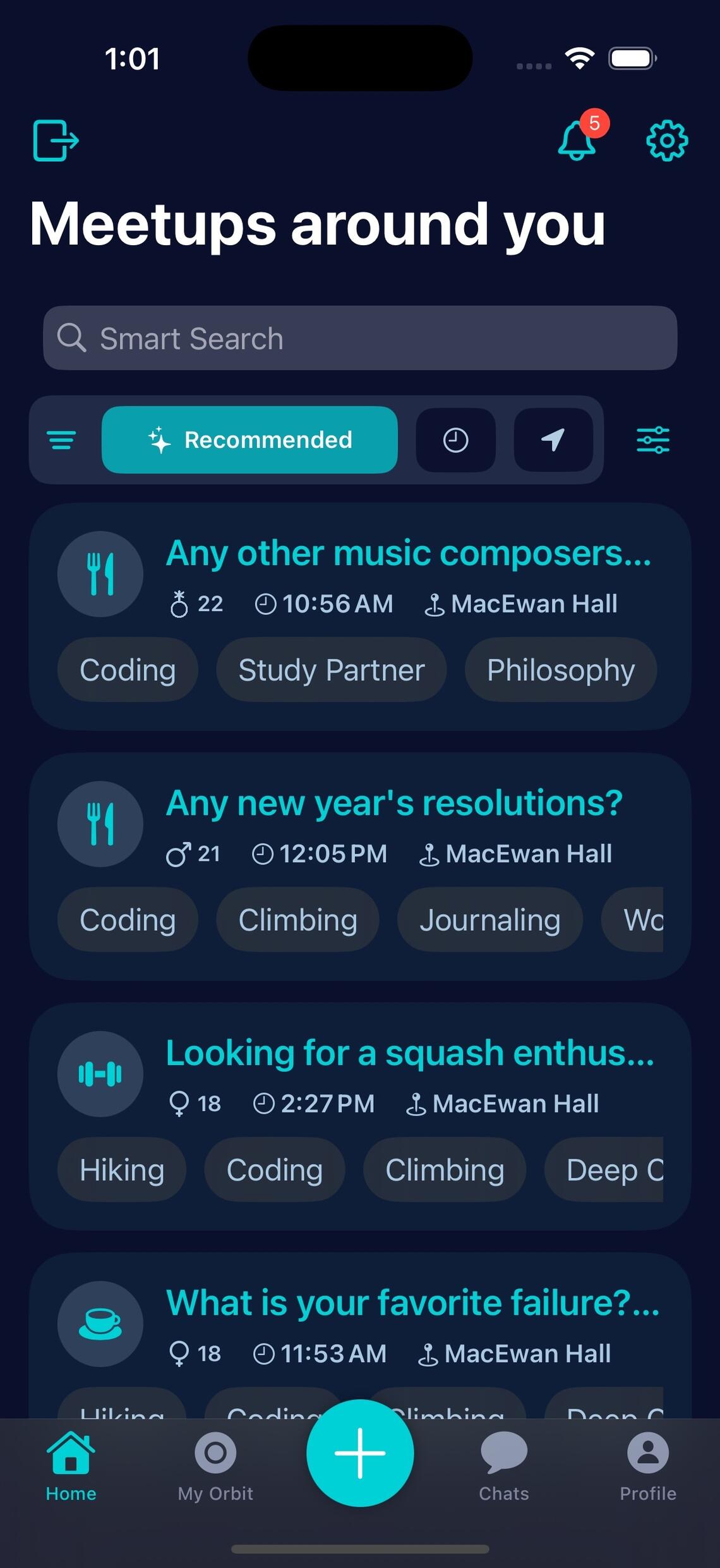Sort meetups by time clock
Image resolution: width=720 pixels, height=1568 pixels.
pyautogui.click(x=455, y=440)
